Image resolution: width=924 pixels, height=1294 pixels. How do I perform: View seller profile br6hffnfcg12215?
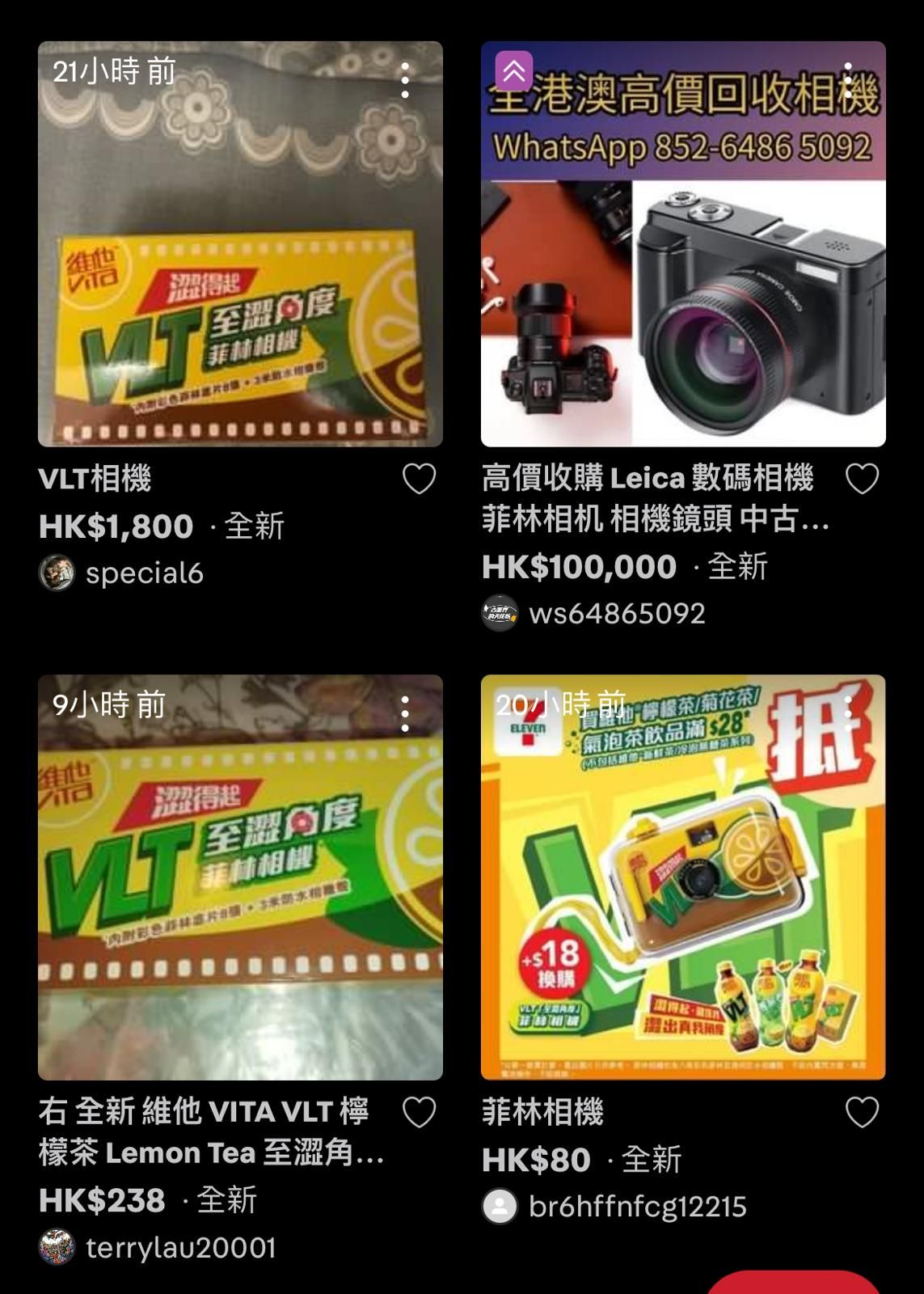pos(637,1207)
